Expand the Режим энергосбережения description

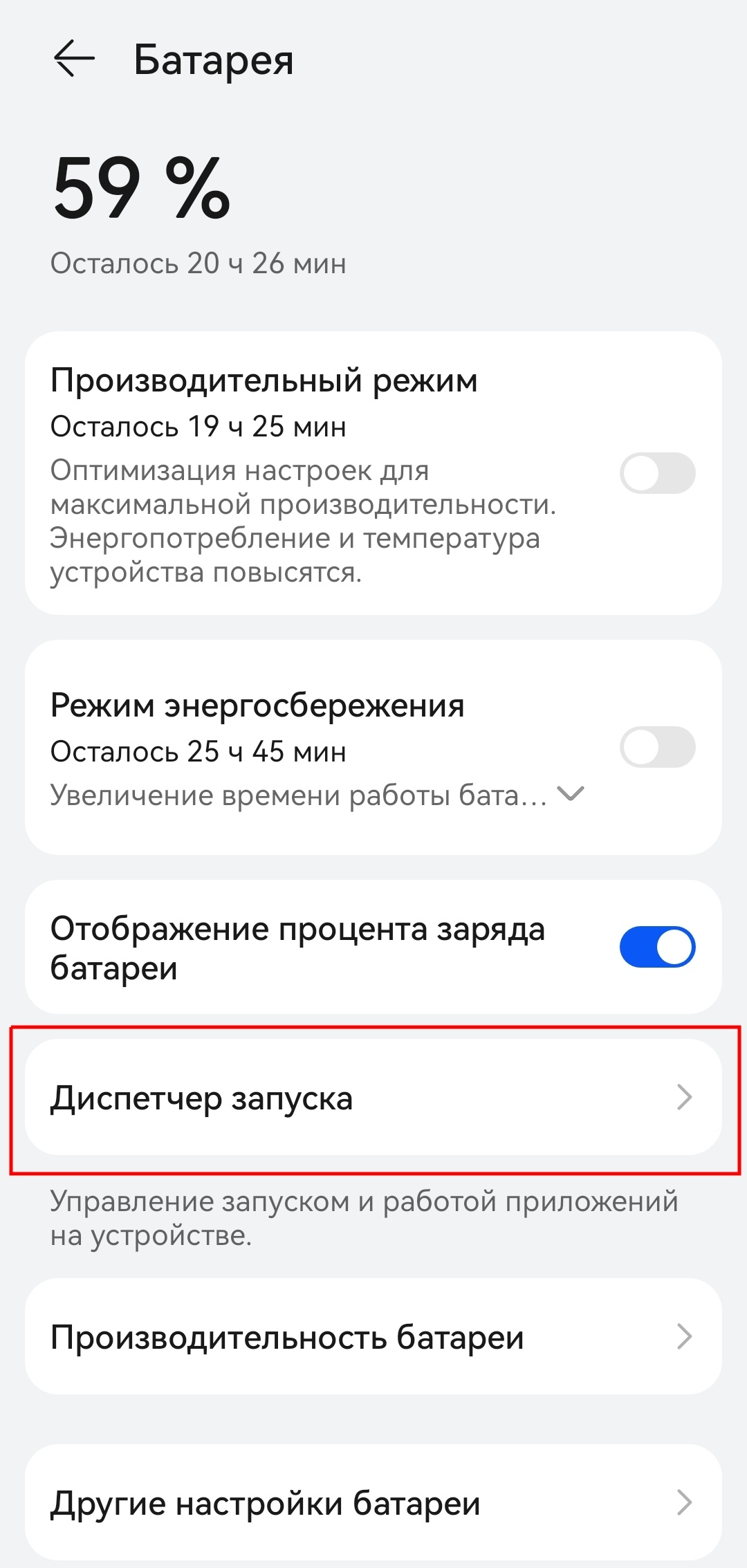571,794
